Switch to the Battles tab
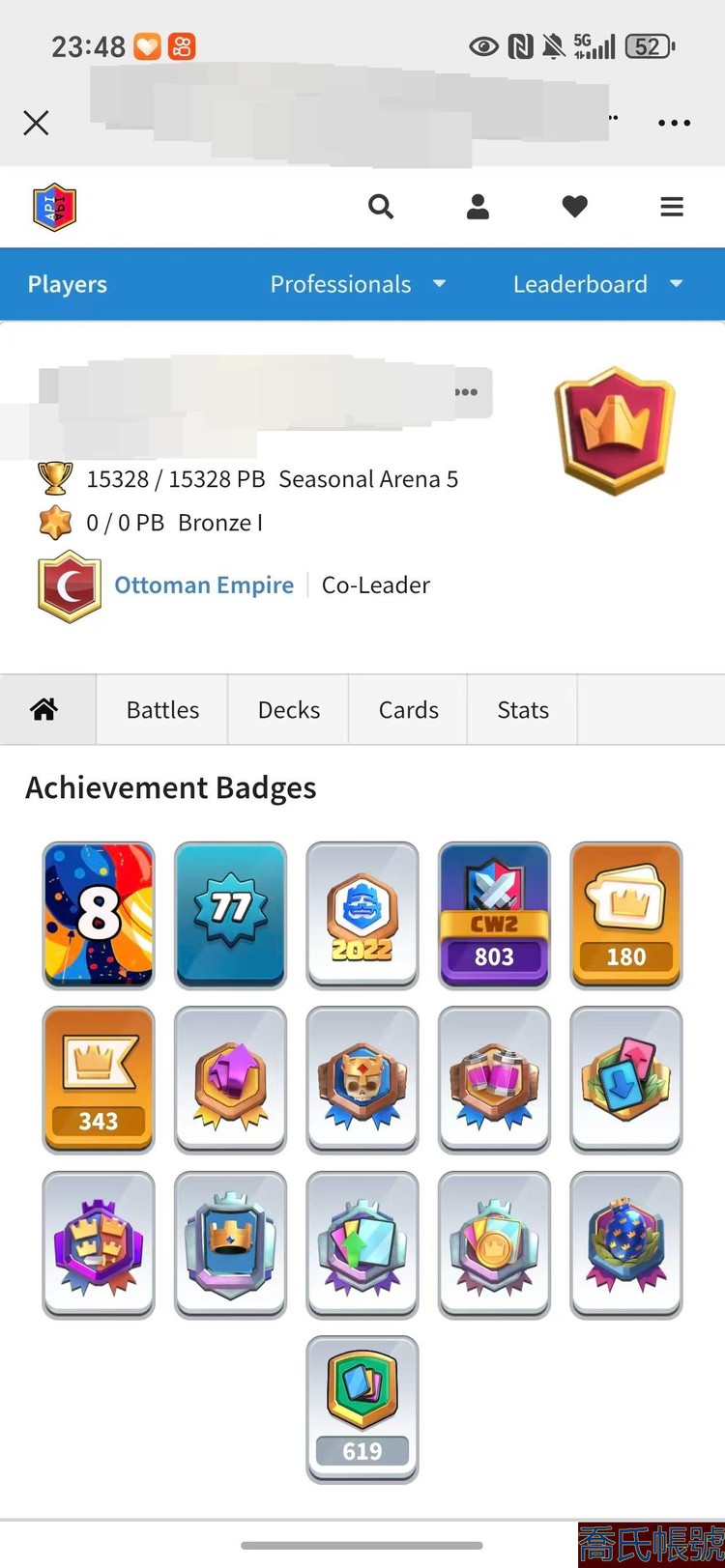Viewport: 725px width, 1568px height. point(162,710)
